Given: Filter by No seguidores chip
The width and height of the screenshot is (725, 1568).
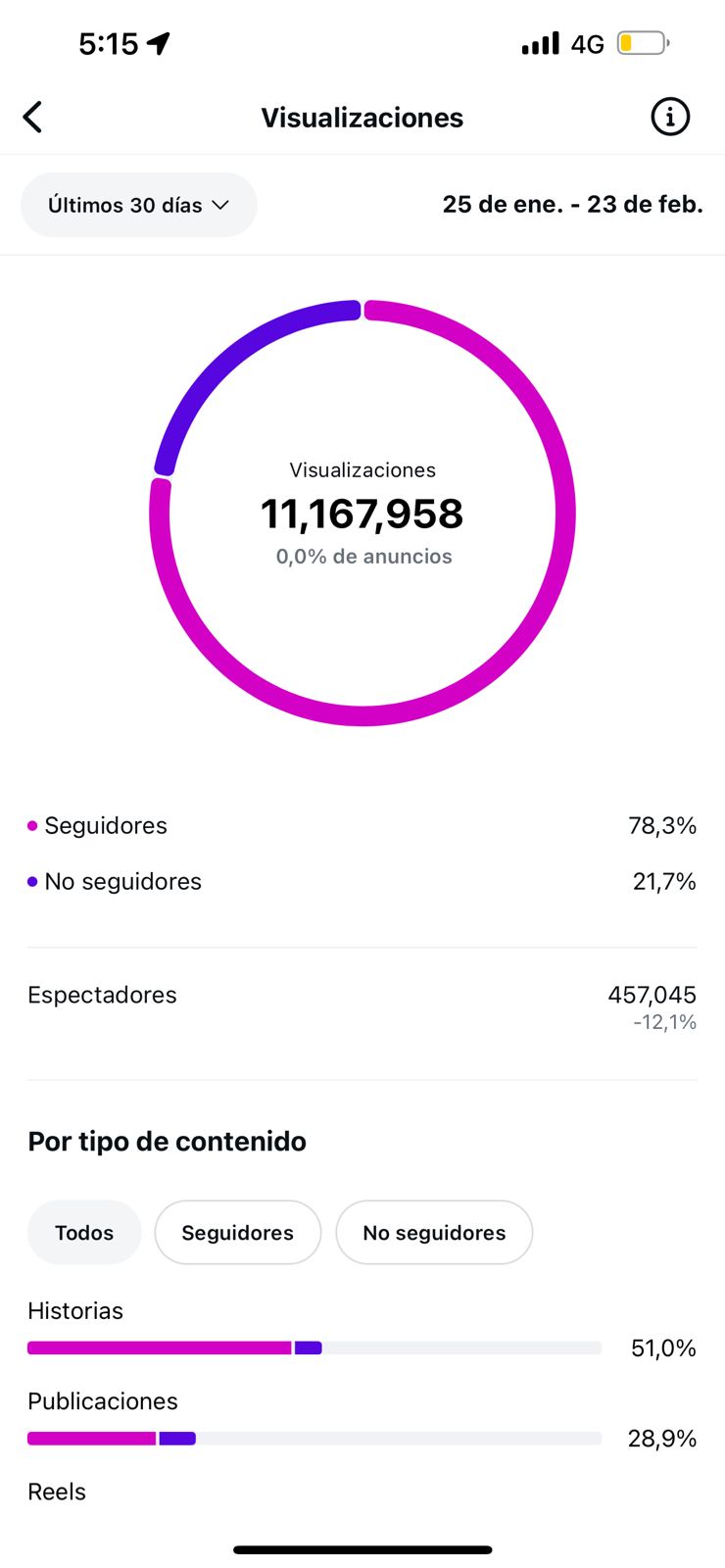Looking at the screenshot, I should coord(434,1233).
